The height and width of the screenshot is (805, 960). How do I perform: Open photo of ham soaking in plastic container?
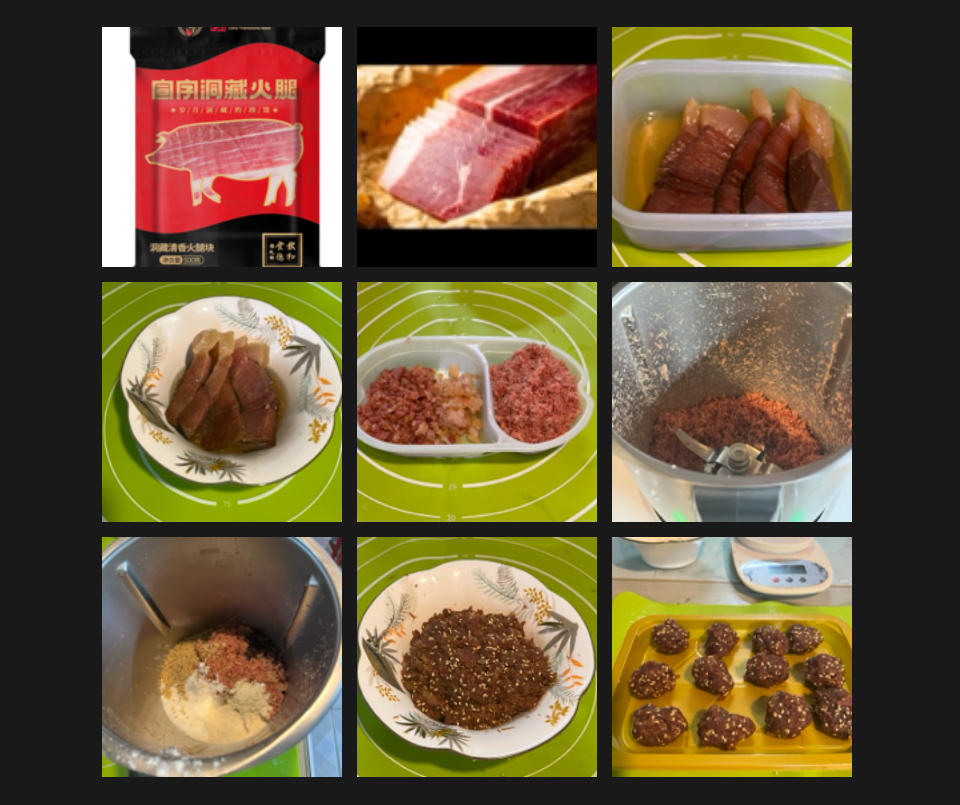(732, 147)
